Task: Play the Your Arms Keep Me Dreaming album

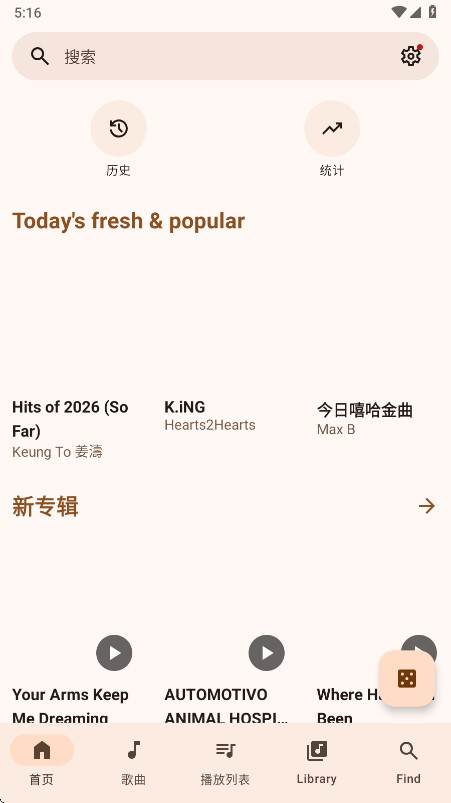Action: (114, 653)
